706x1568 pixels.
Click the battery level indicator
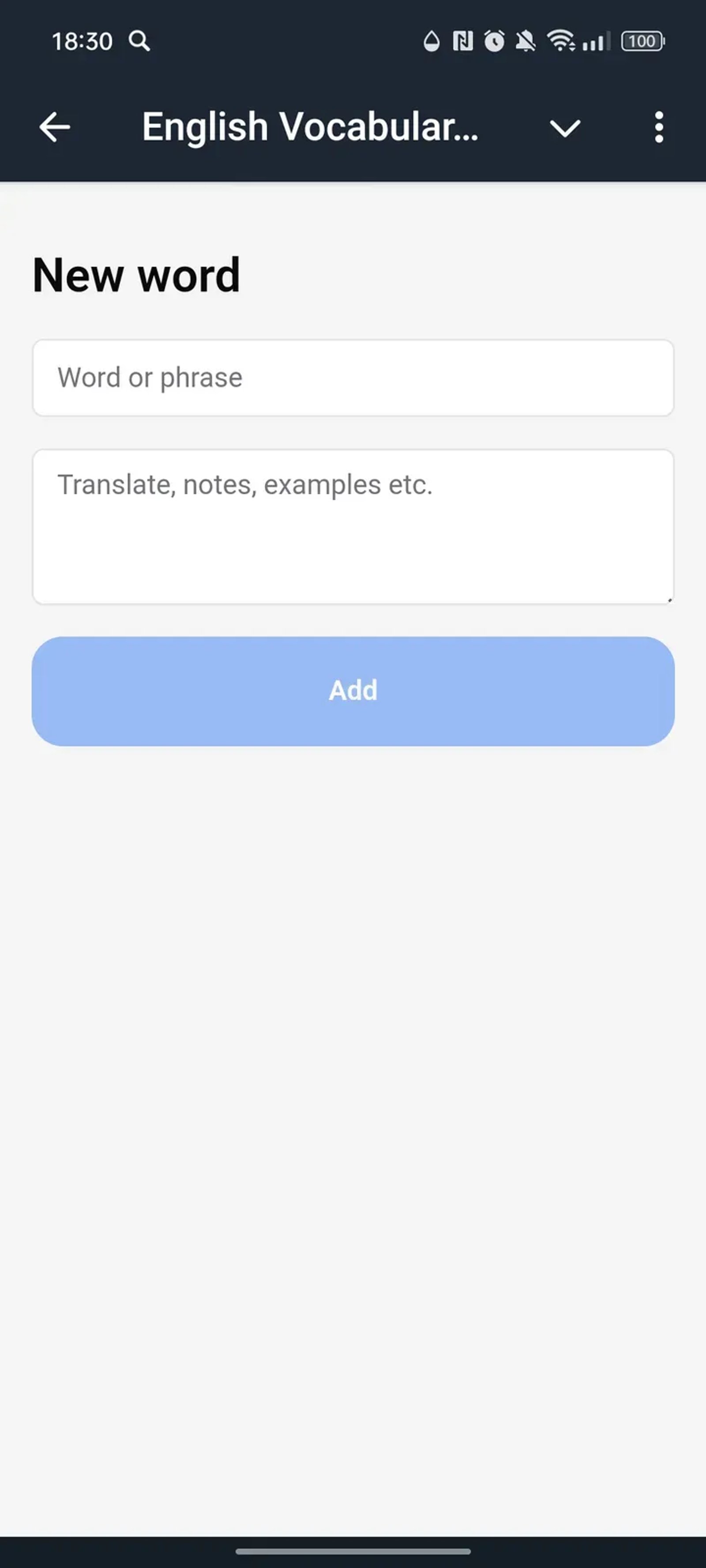642,41
